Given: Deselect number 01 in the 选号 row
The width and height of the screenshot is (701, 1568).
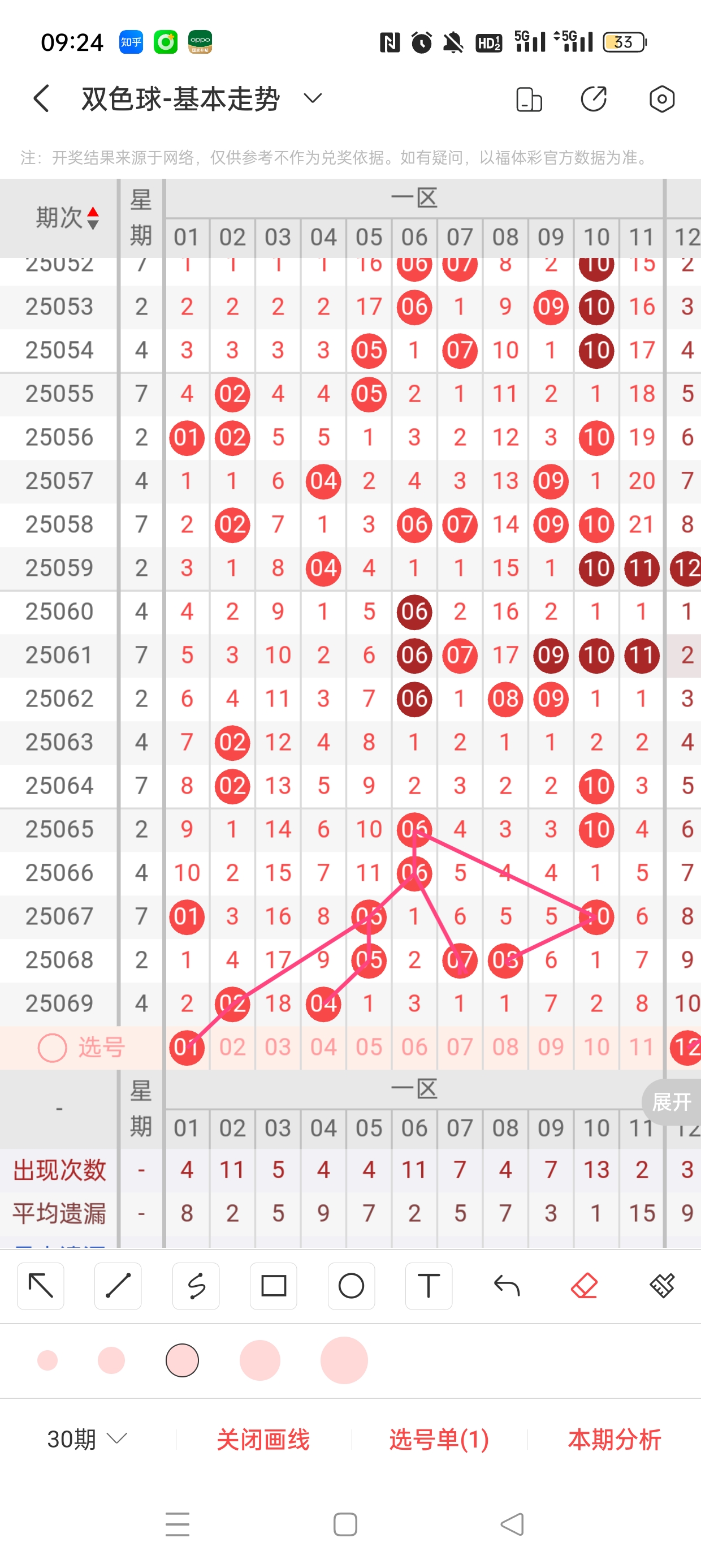Looking at the screenshot, I should click(x=186, y=1048).
